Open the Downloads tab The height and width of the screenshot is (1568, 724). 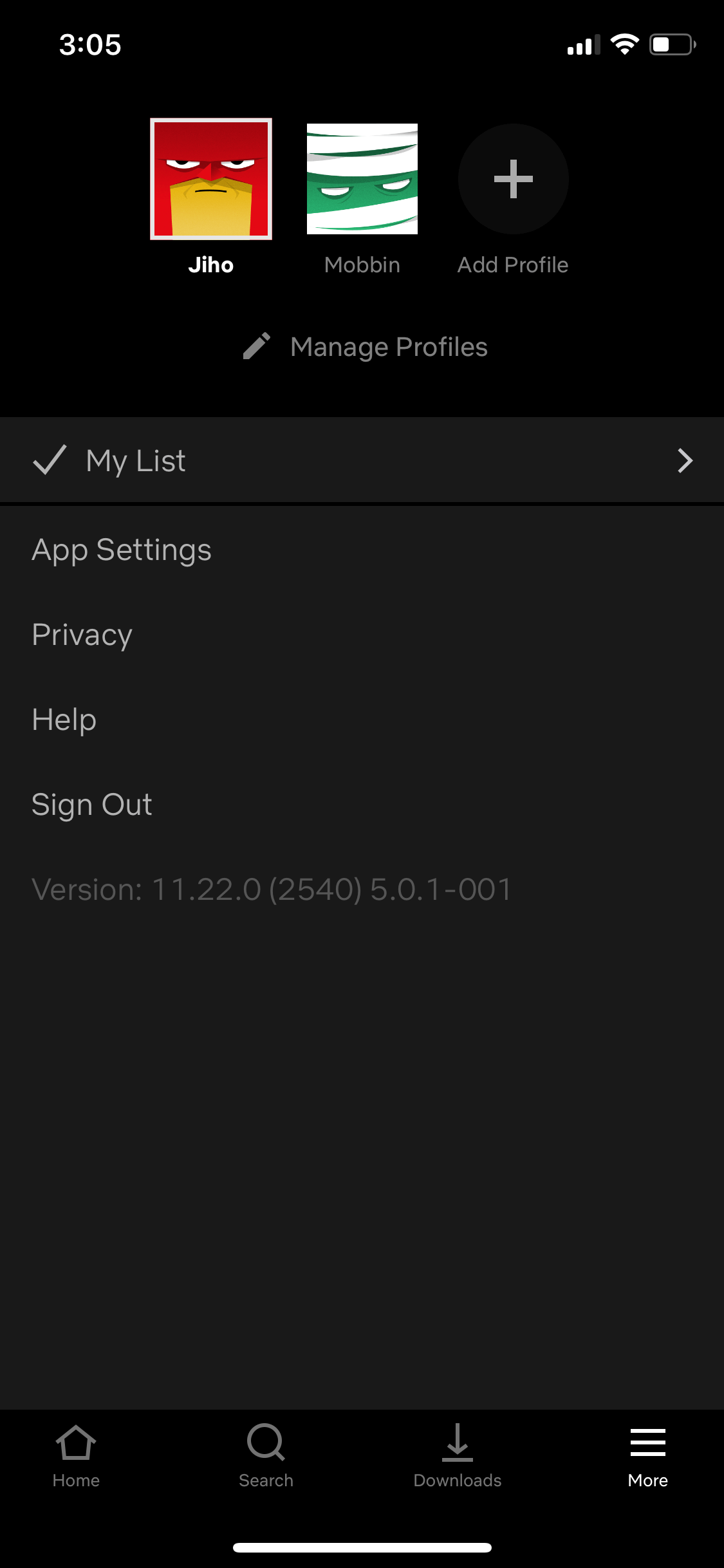coord(458,1456)
